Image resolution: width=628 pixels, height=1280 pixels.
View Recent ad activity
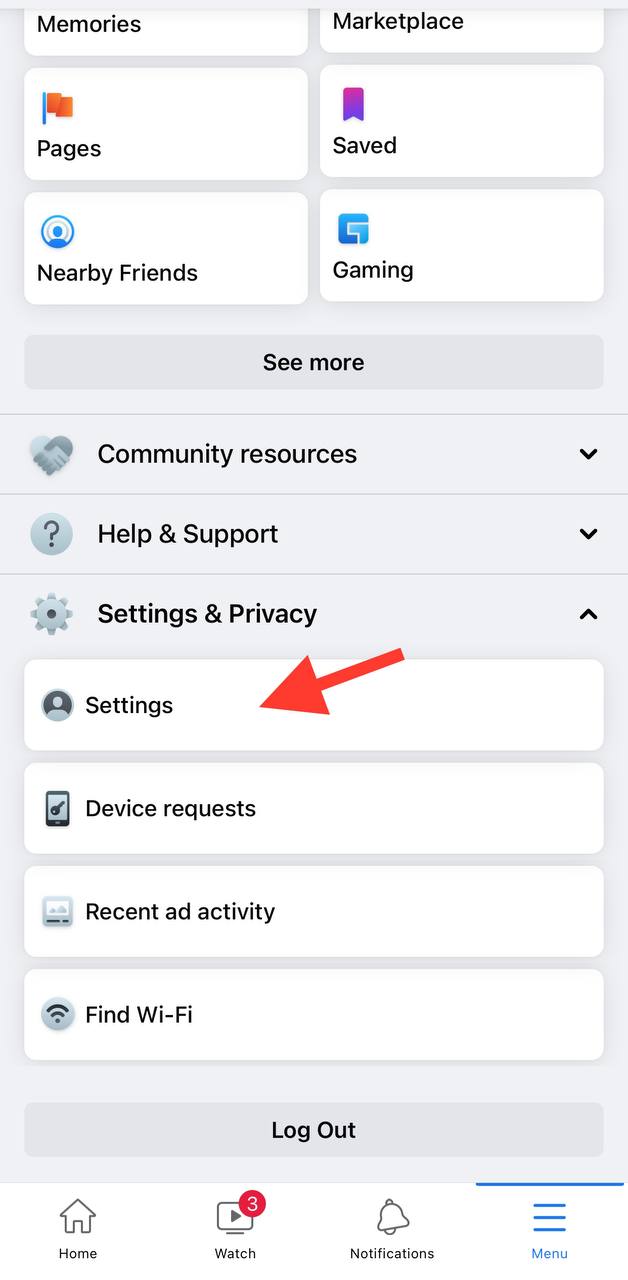[313, 911]
